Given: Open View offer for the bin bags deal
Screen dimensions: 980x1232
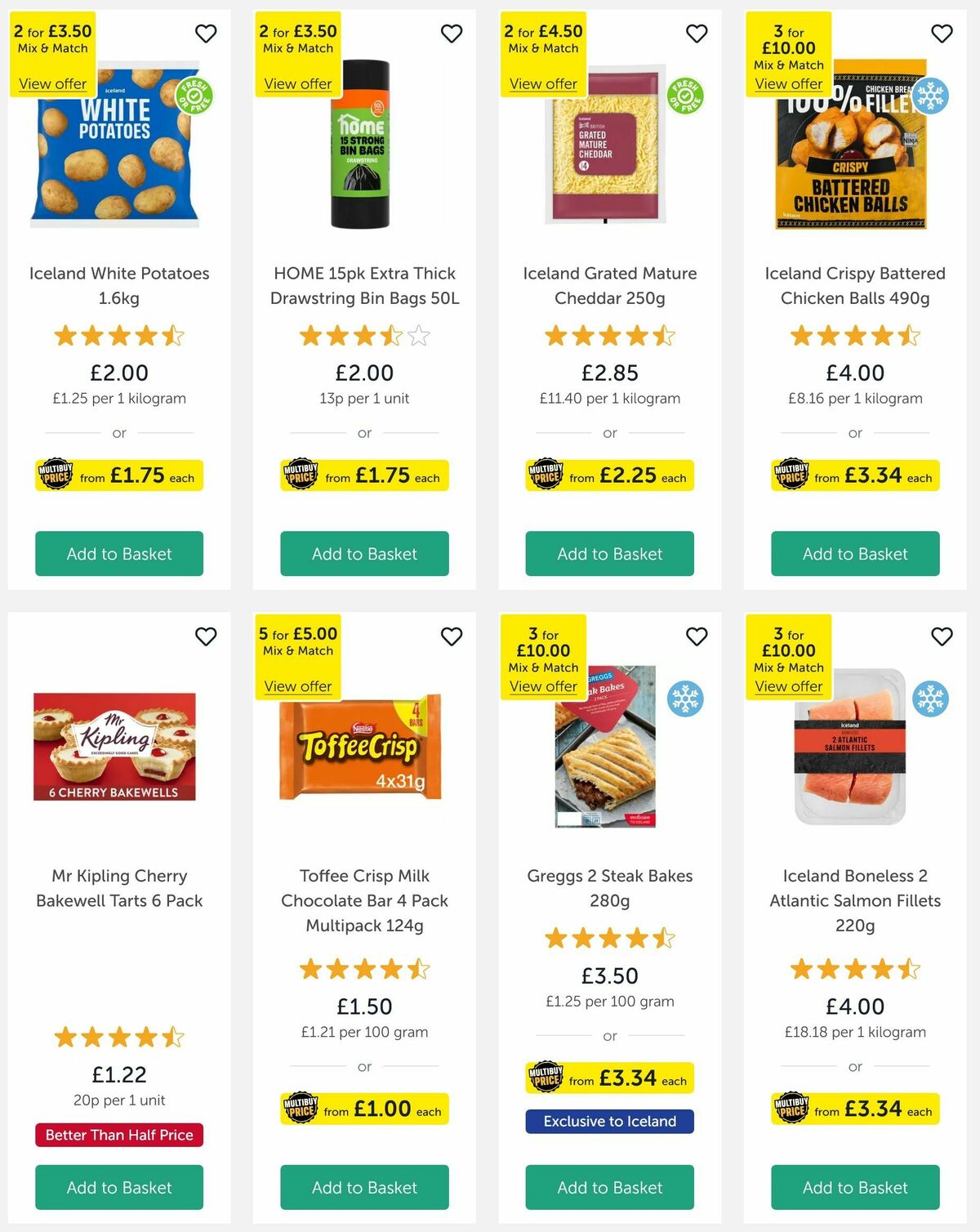Looking at the screenshot, I should point(298,83).
